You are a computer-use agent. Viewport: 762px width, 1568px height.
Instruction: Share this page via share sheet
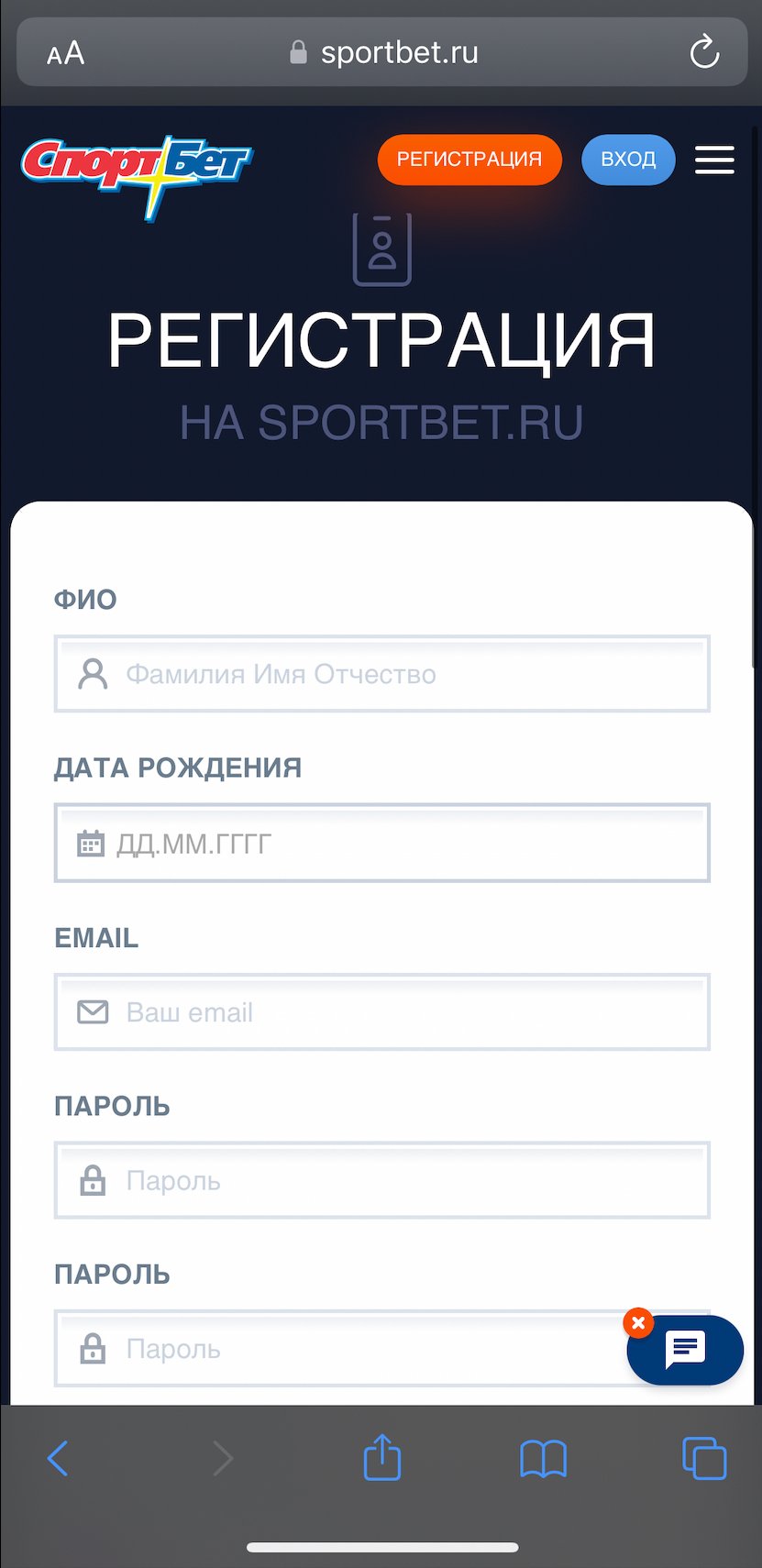[x=382, y=1457]
